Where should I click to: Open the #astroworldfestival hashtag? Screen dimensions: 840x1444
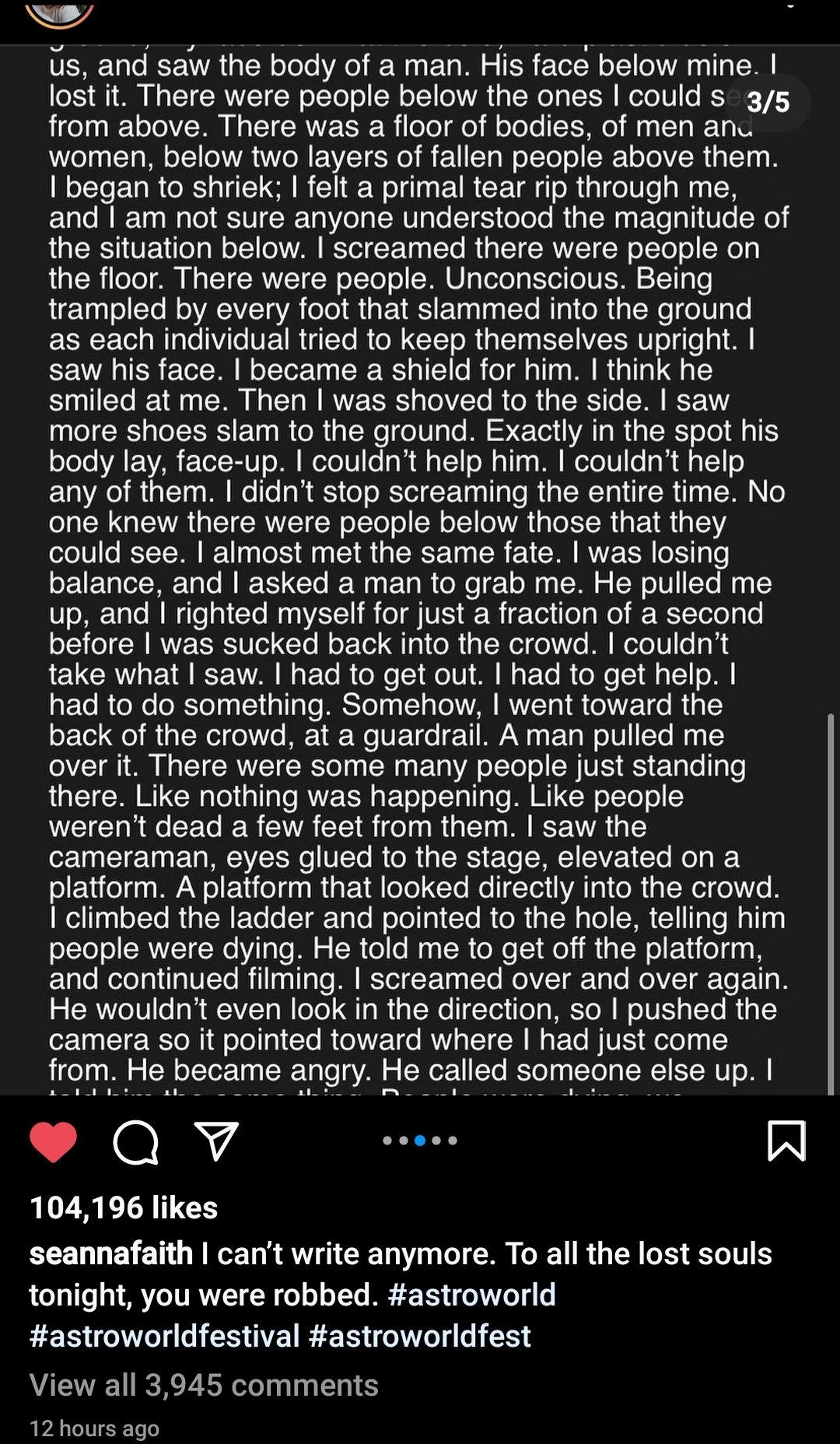pos(164,1336)
